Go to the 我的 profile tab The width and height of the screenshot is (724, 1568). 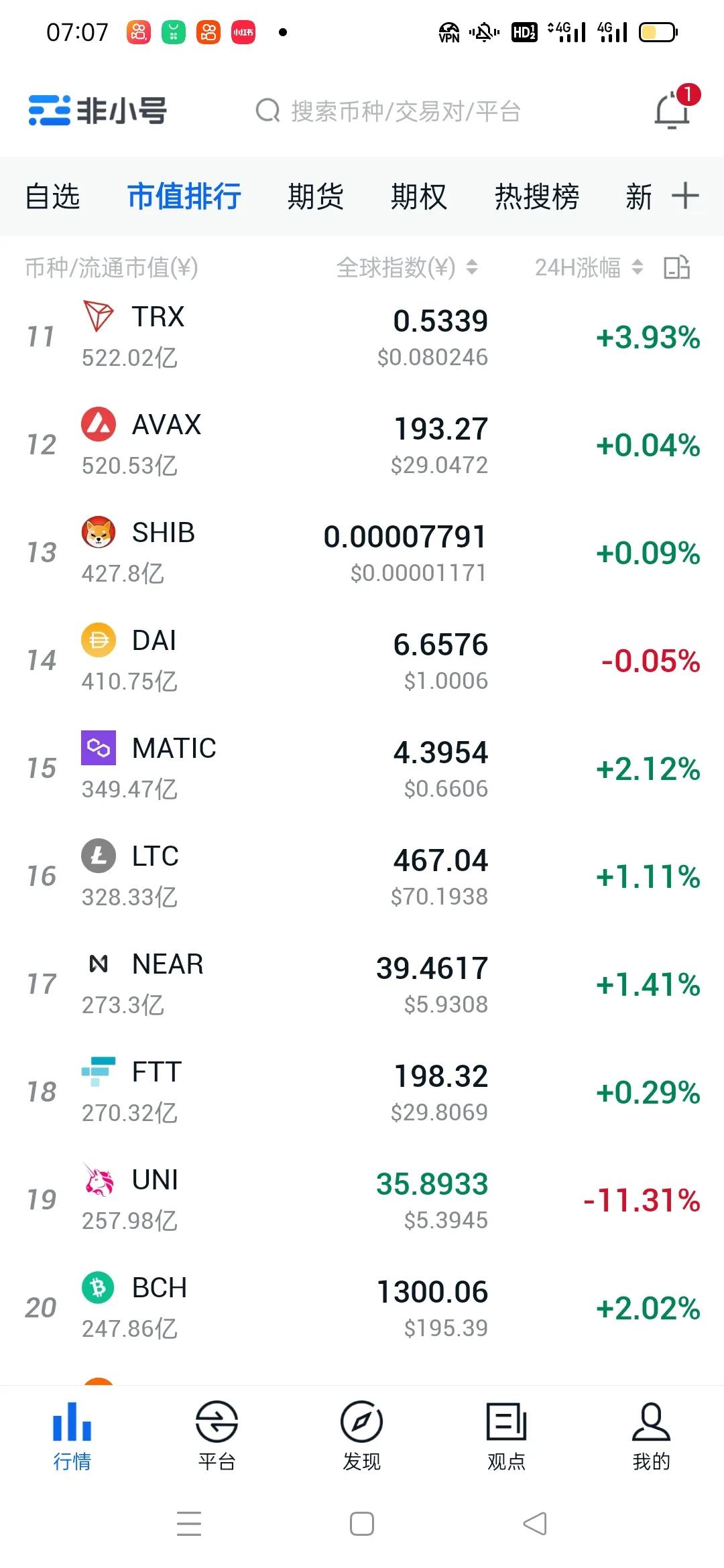pos(651,1434)
